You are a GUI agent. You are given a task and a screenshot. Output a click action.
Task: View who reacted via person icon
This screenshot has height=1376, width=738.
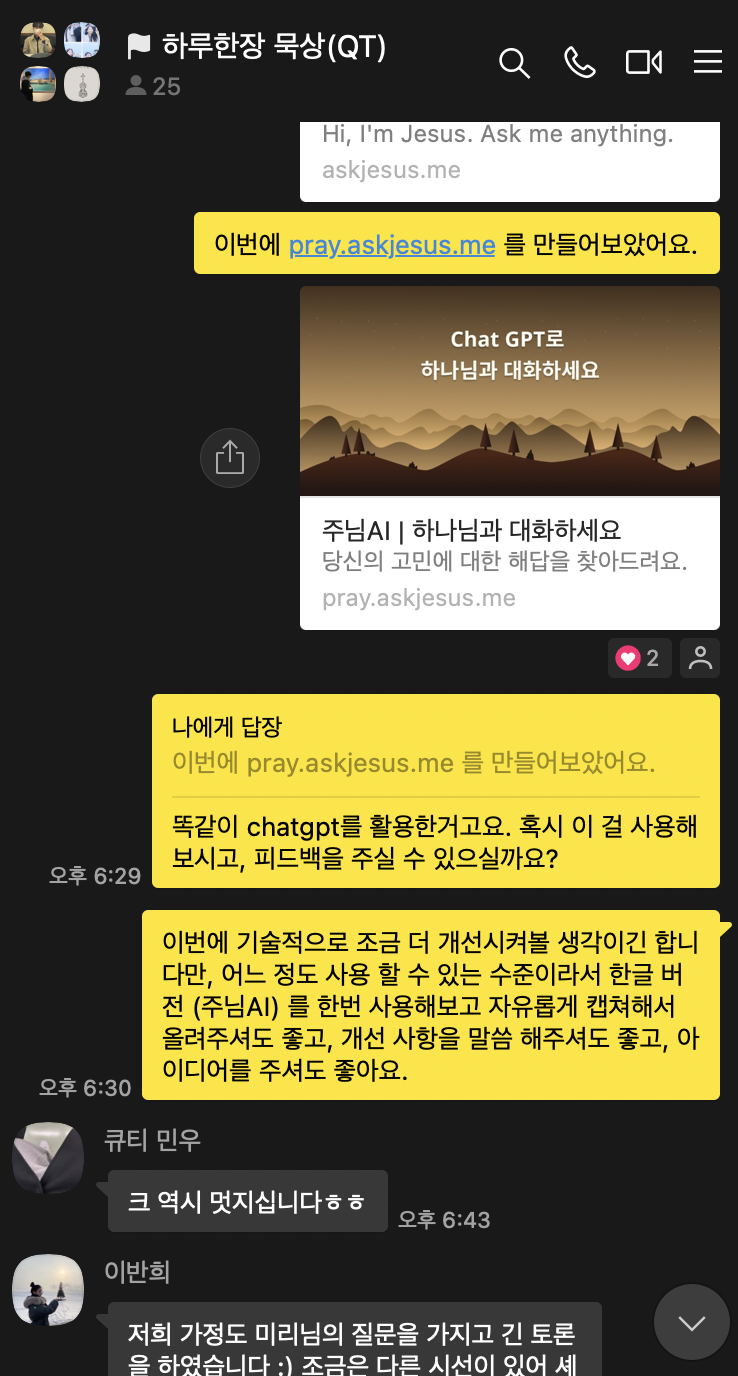pos(700,658)
